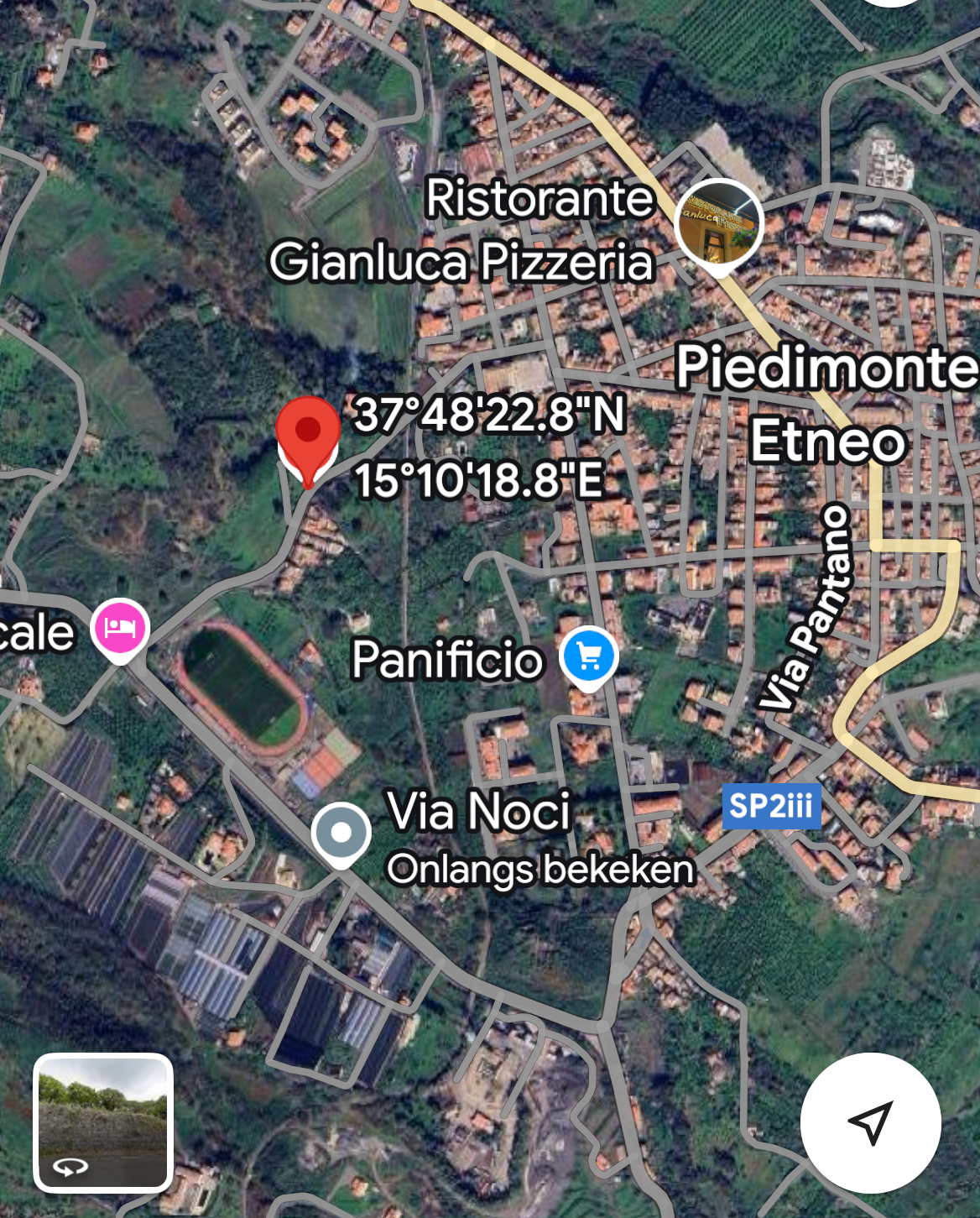Select the Panificio shopping cart marker
The image size is (980, 1218).
(x=590, y=656)
